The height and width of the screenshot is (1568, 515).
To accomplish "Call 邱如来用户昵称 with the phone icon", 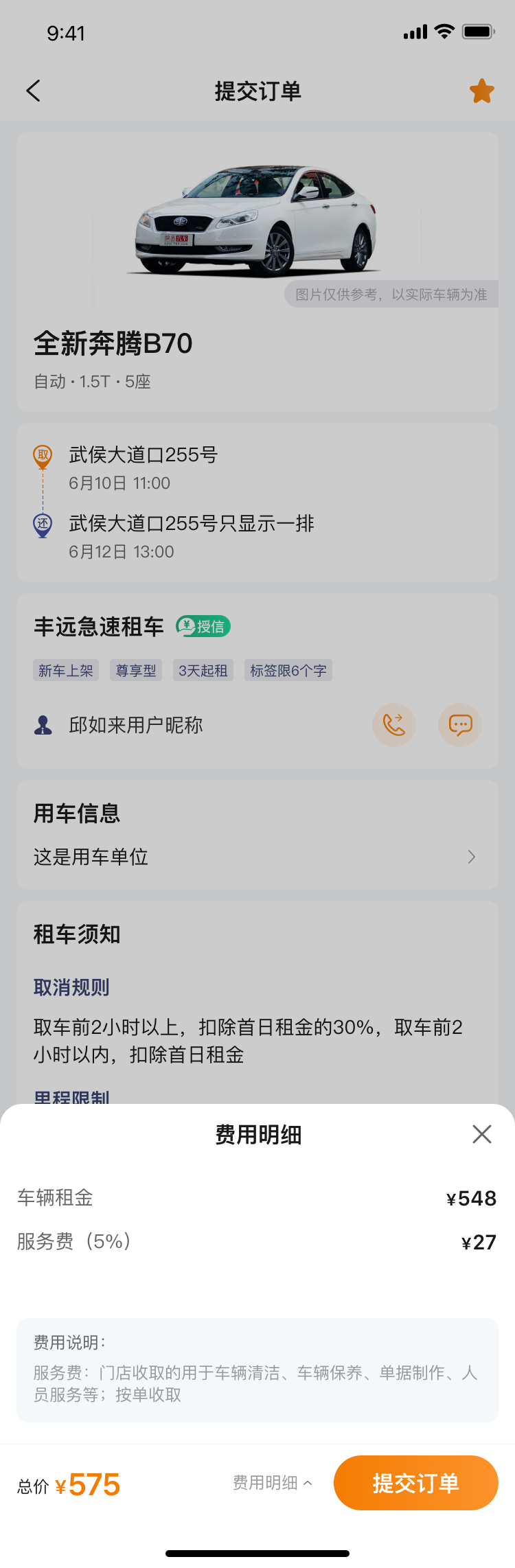I will pos(394,725).
